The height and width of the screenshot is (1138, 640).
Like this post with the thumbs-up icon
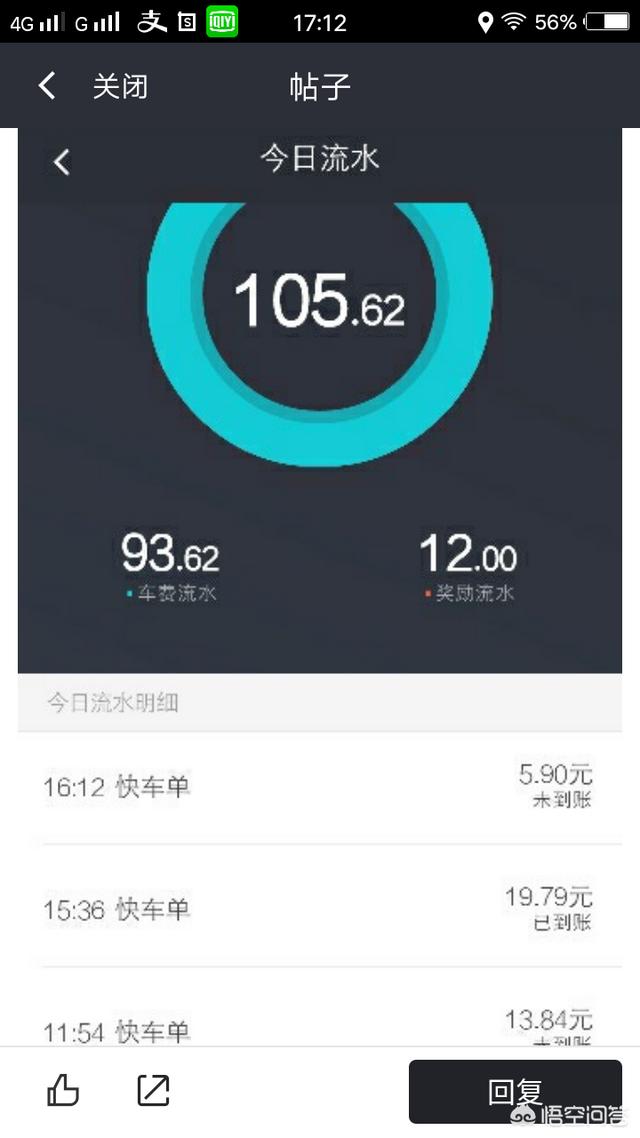[63, 1090]
